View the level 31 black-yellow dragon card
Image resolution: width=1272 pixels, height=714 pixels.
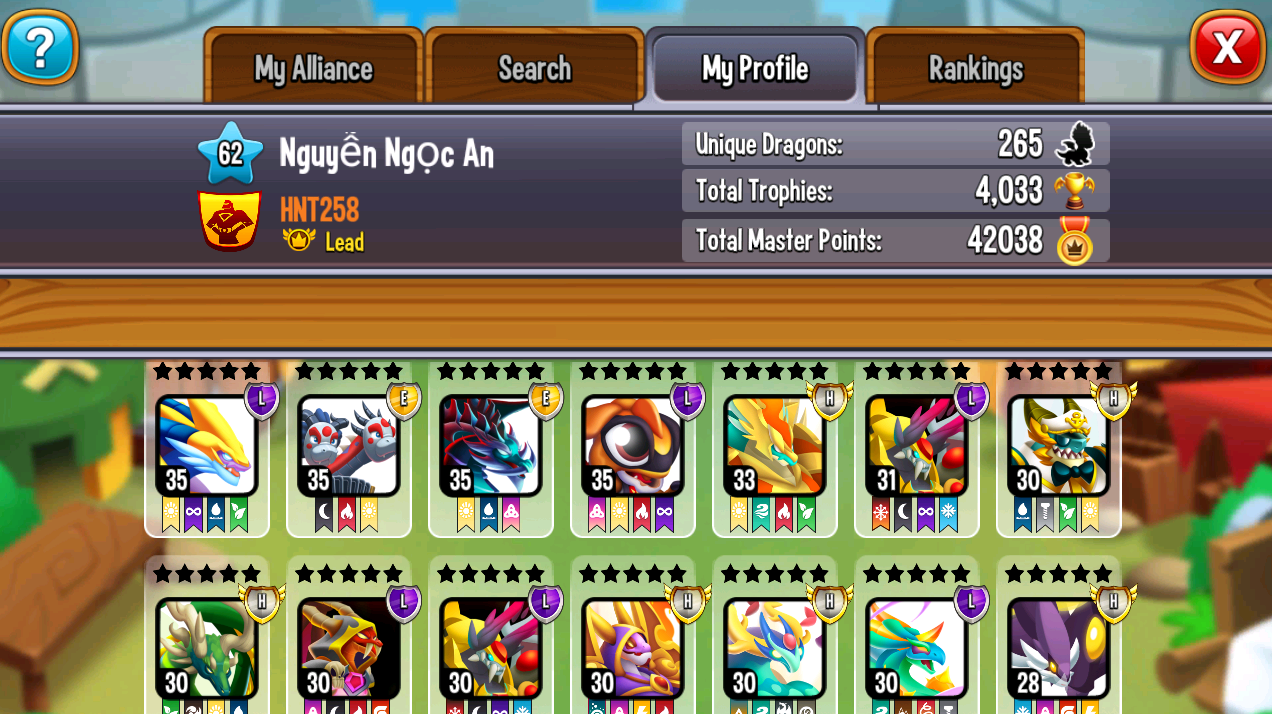(x=916, y=448)
